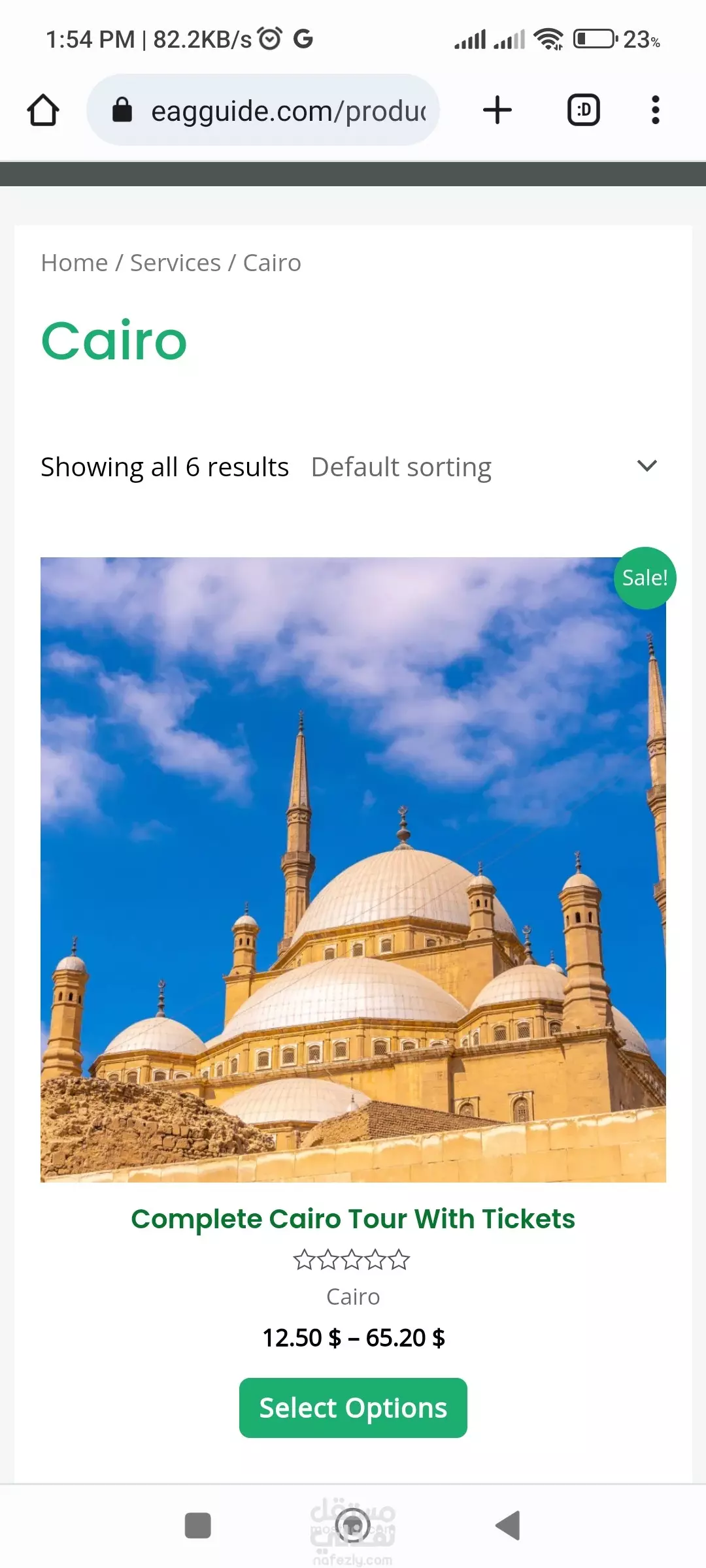
Task: Open recent apps from navigation bar
Action: pyautogui.click(x=197, y=1526)
